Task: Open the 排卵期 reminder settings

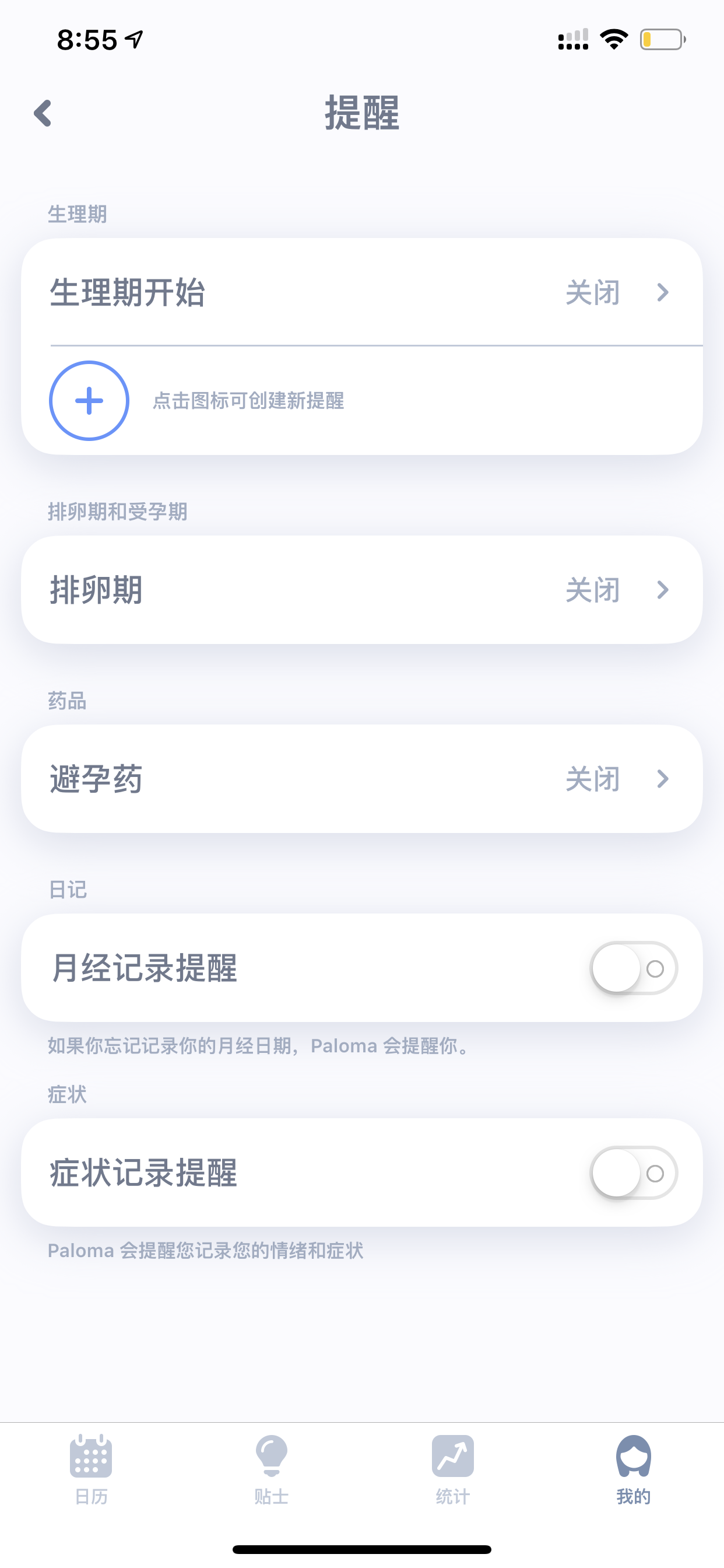Action: pyautogui.click(x=362, y=590)
